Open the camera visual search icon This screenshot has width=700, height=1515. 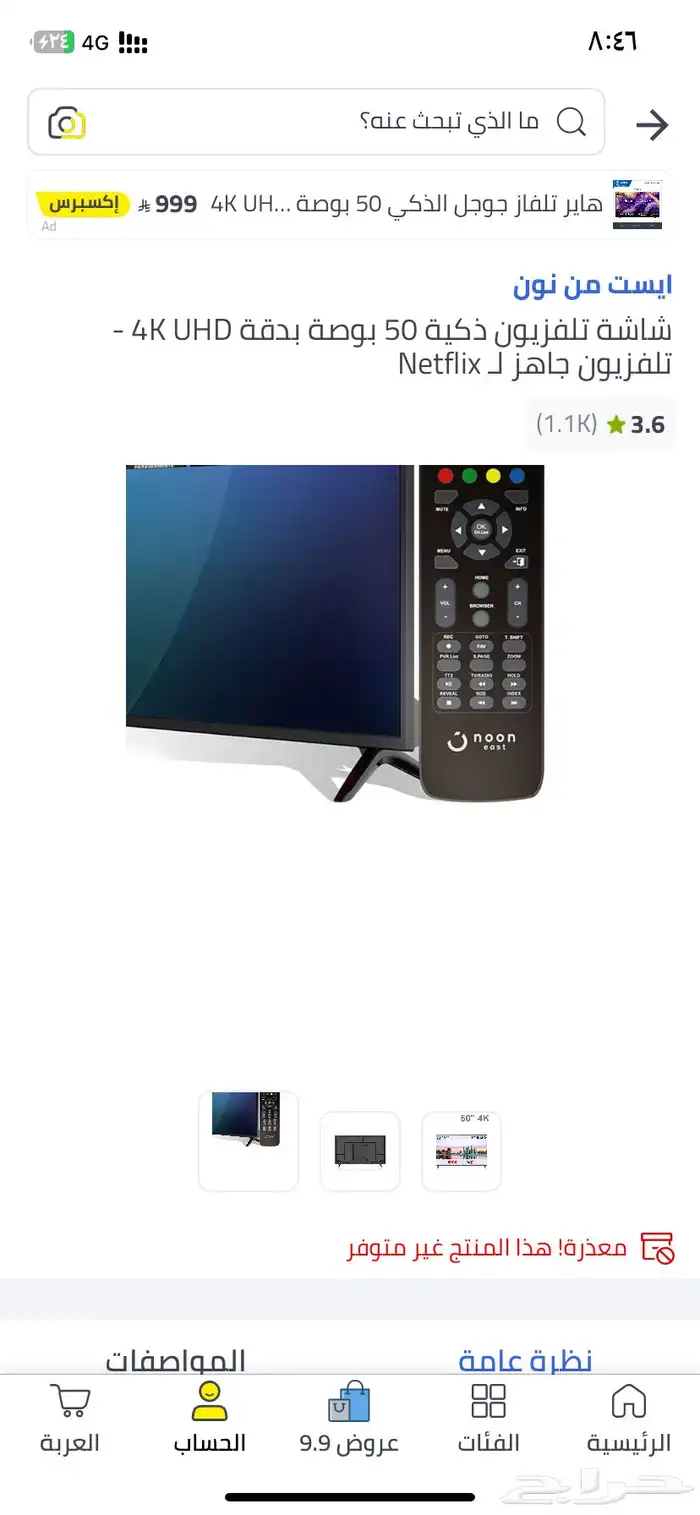(x=67, y=123)
